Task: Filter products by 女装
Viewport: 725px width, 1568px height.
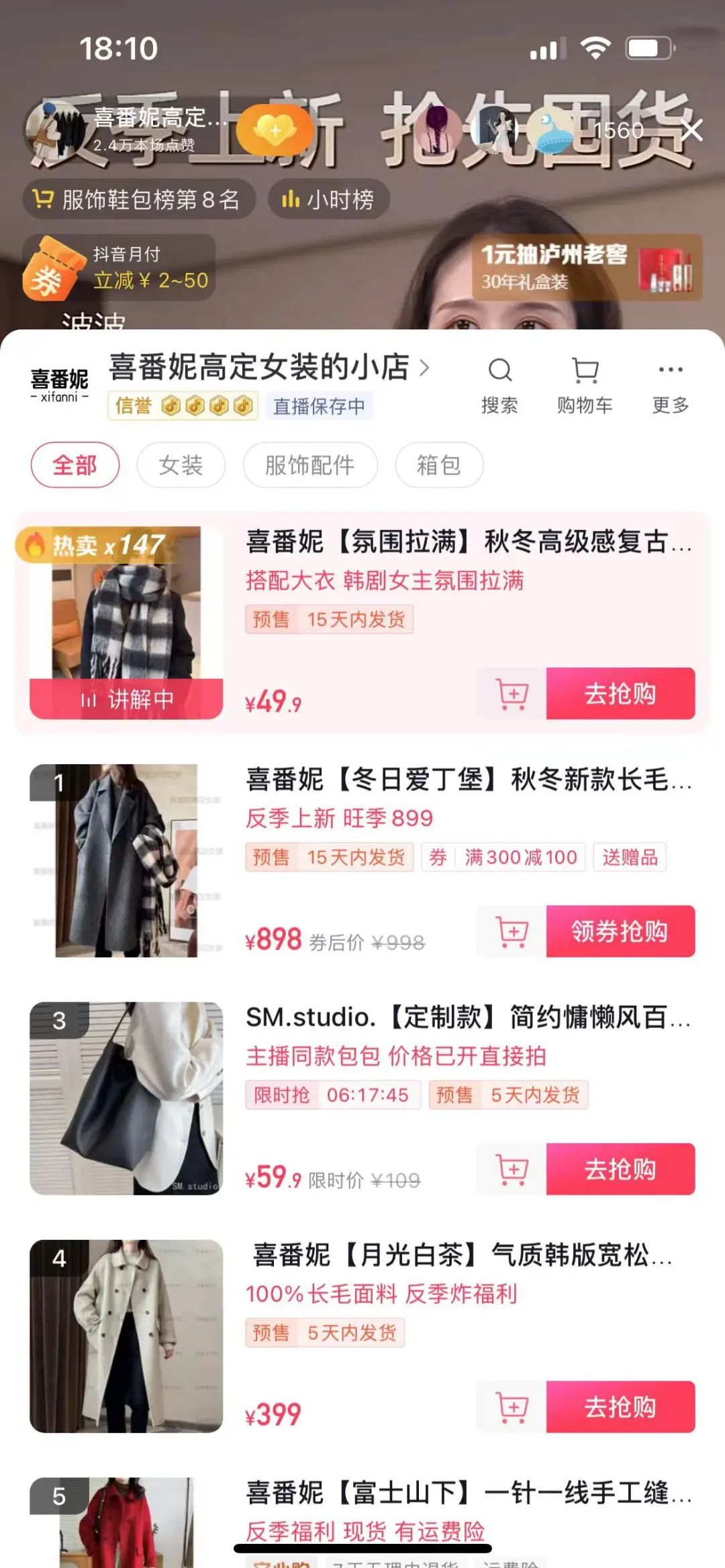Action: [x=181, y=465]
